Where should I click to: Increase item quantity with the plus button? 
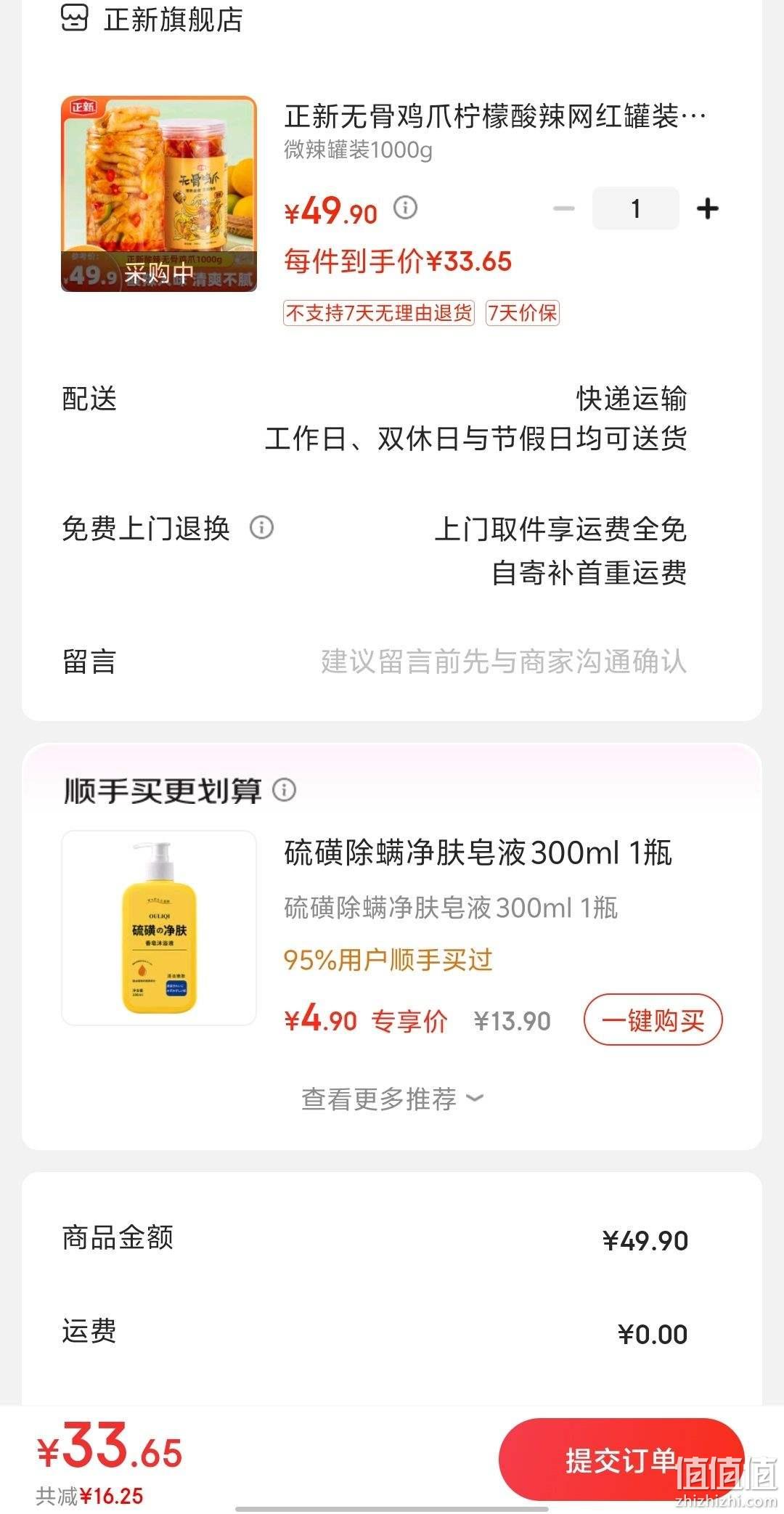(x=707, y=209)
